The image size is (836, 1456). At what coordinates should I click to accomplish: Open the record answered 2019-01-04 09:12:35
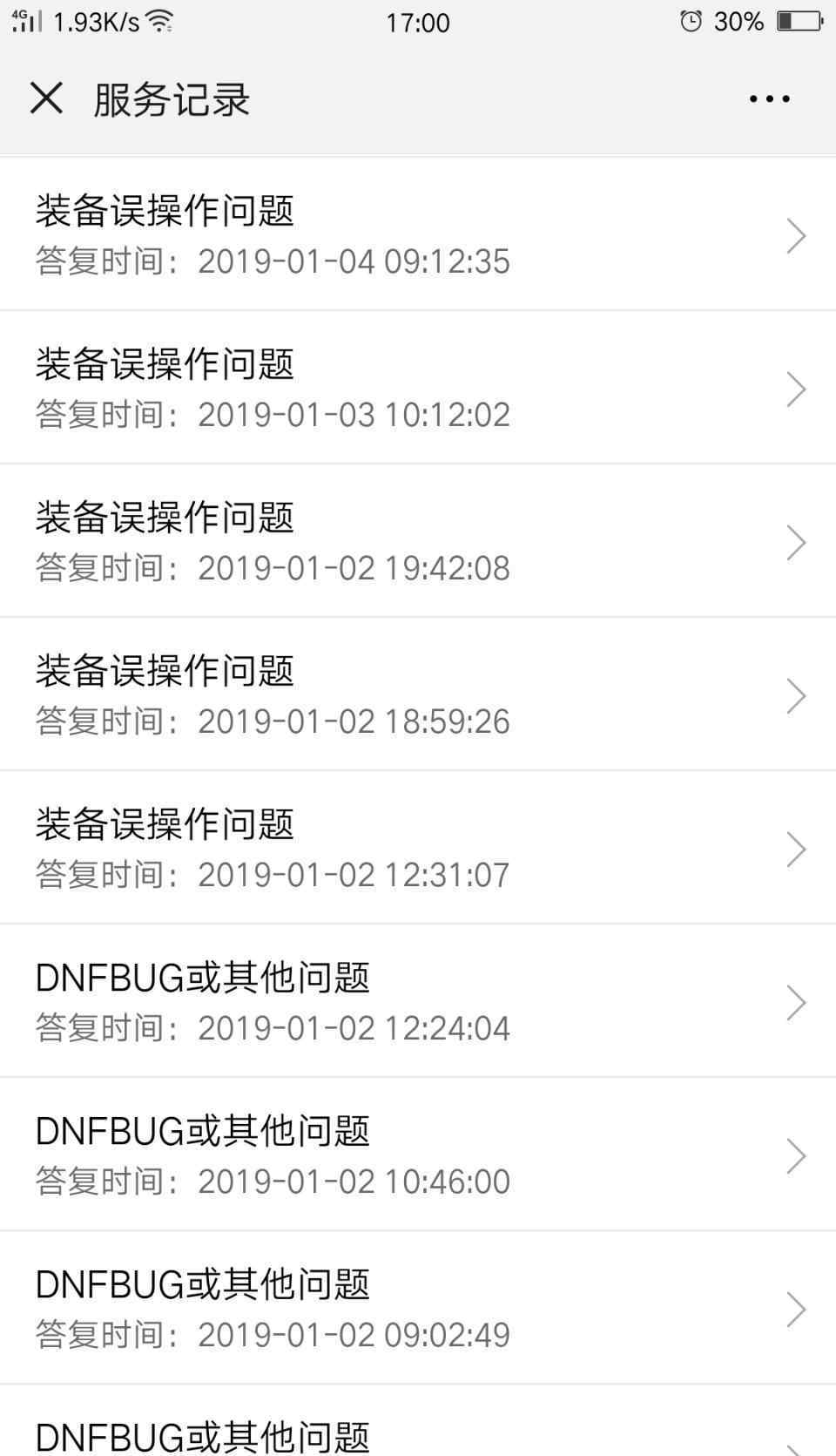(418, 234)
